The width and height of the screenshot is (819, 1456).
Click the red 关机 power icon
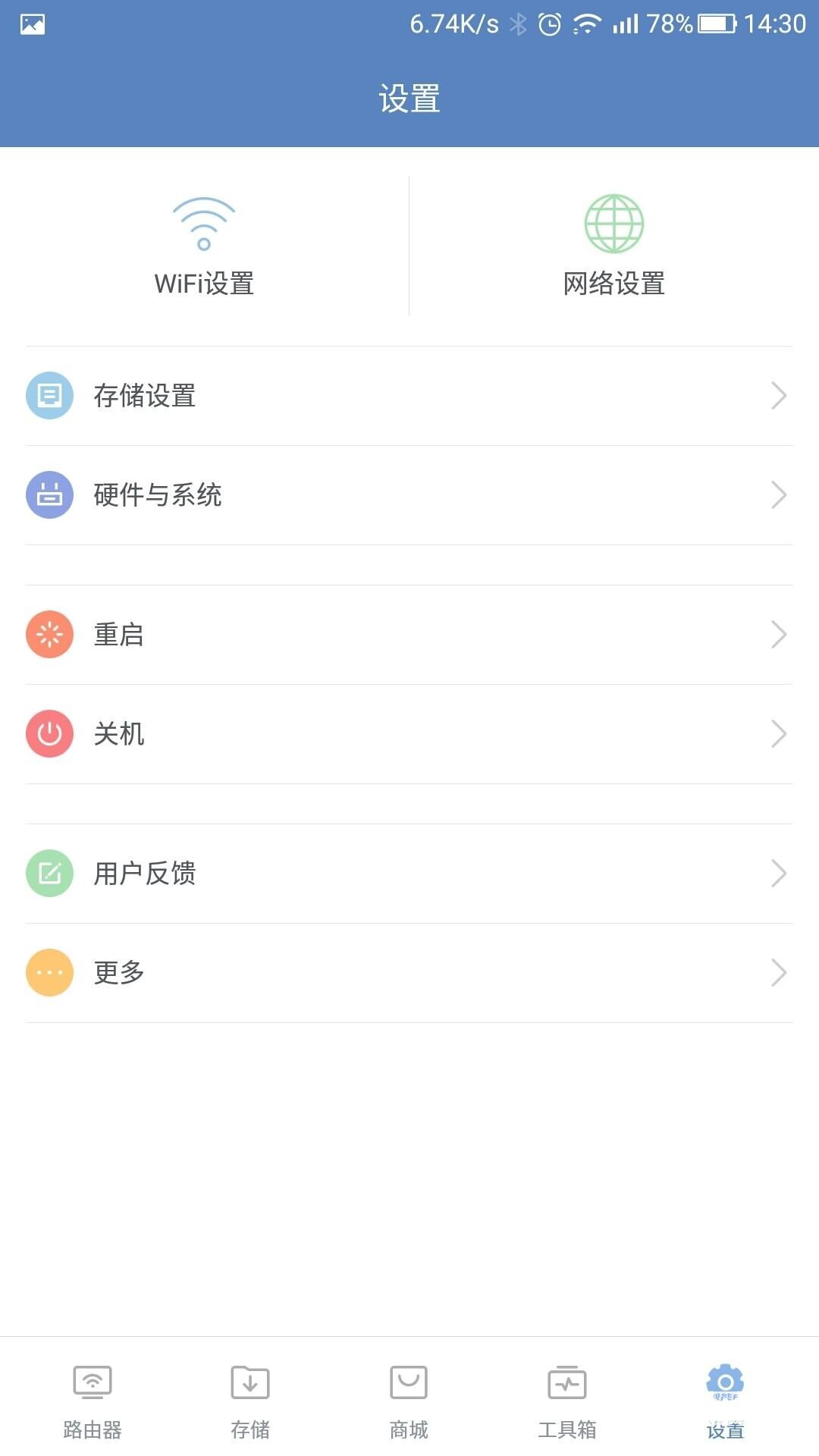tap(49, 733)
